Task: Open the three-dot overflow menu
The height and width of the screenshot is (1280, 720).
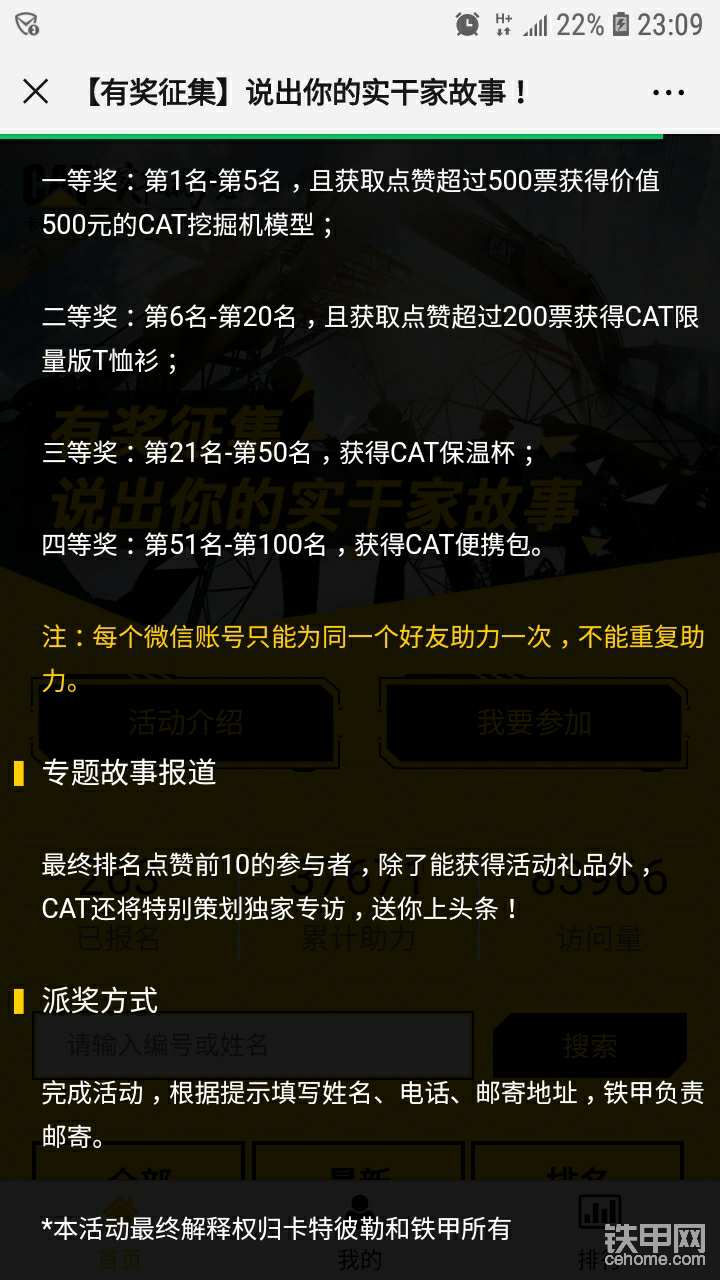Action: [x=668, y=93]
